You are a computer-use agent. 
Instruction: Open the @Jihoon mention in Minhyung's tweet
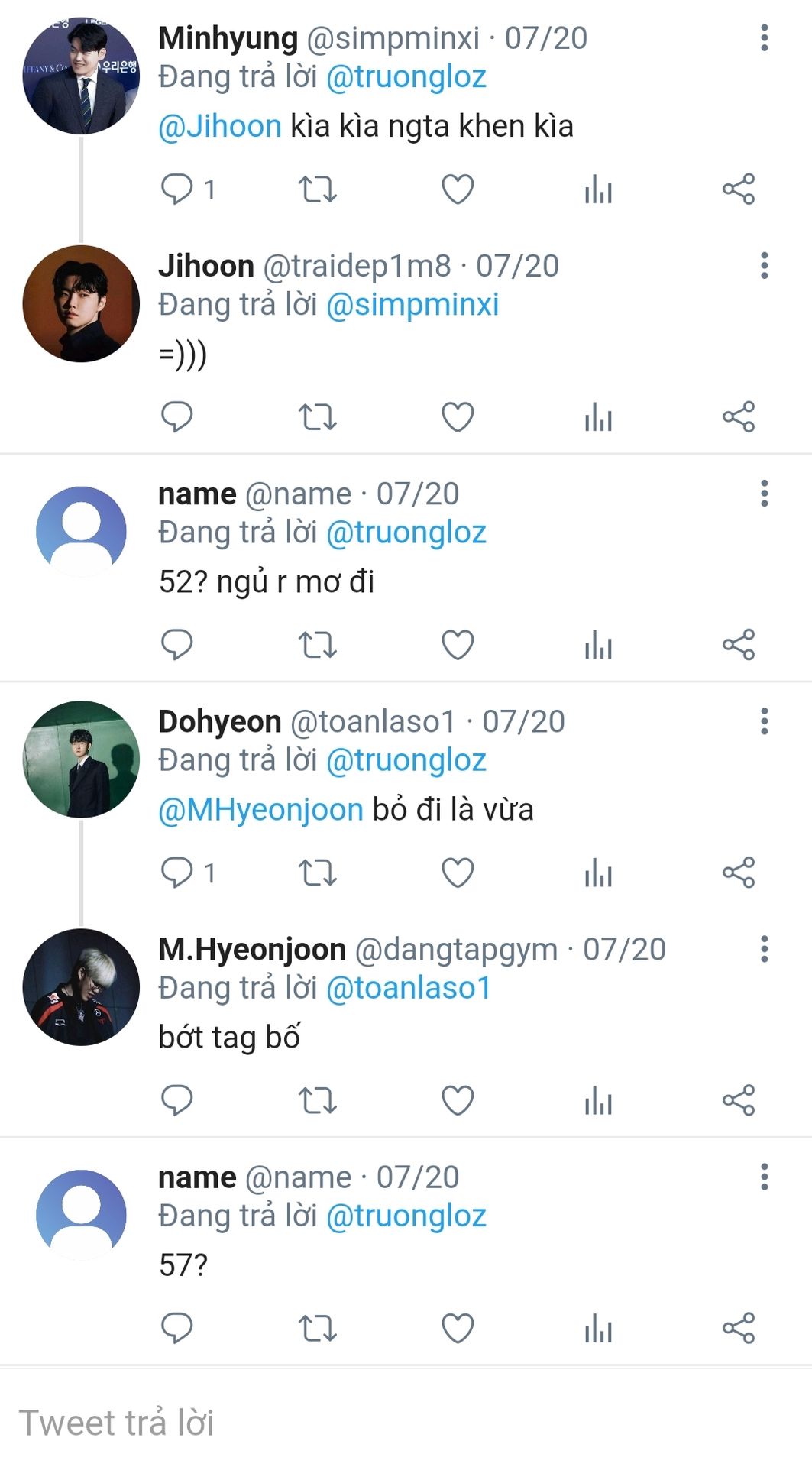point(220,126)
